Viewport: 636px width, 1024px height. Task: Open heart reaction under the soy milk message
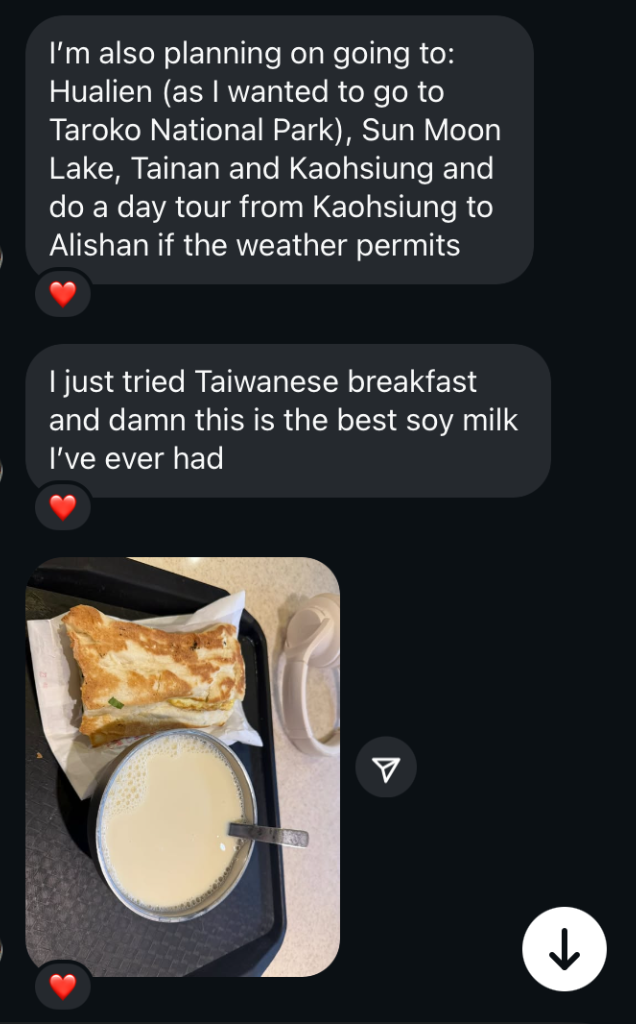(63, 507)
